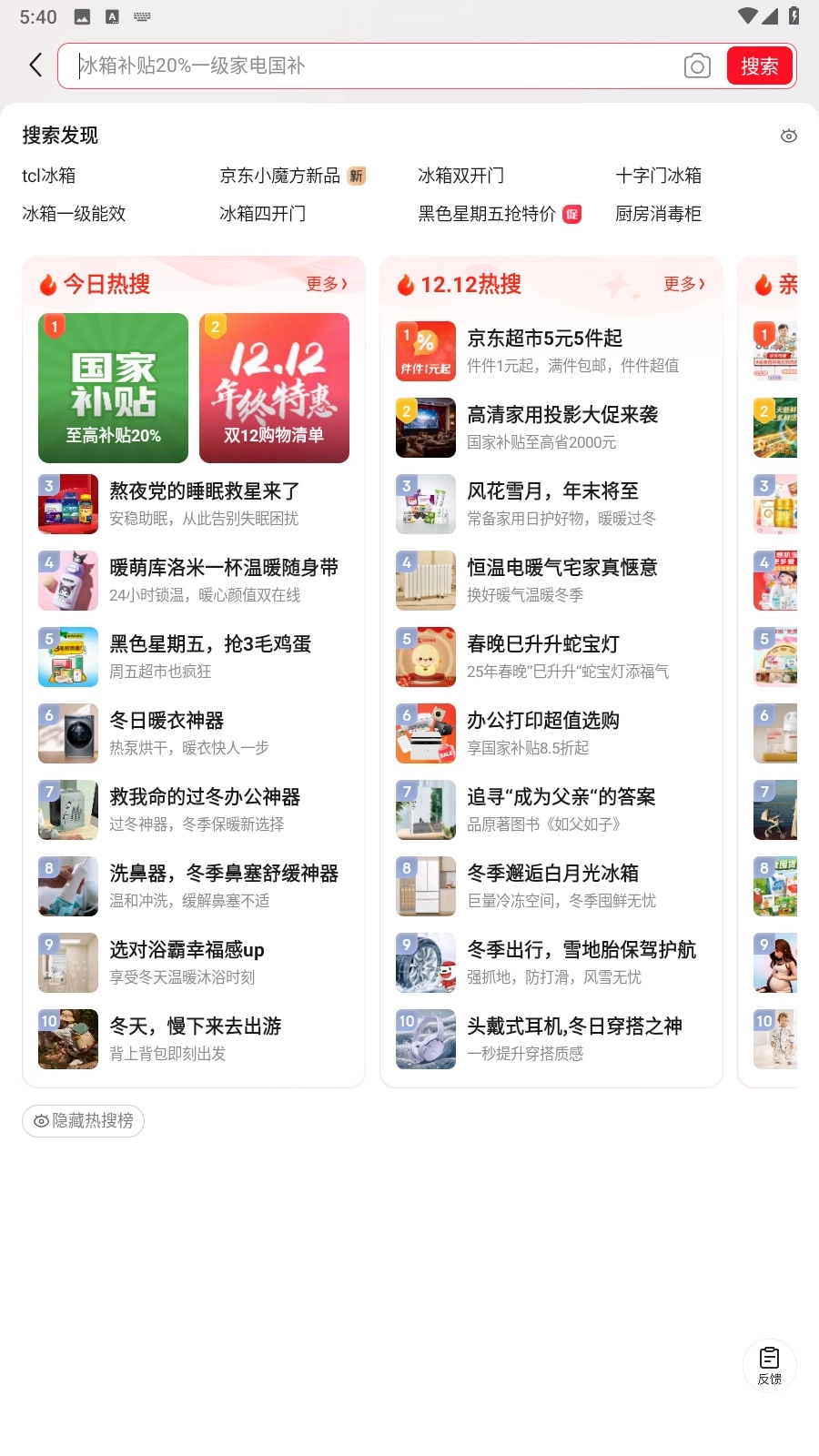Tap the red 搜索 button
Screen dimensions: 819x1456
pyautogui.click(x=759, y=66)
